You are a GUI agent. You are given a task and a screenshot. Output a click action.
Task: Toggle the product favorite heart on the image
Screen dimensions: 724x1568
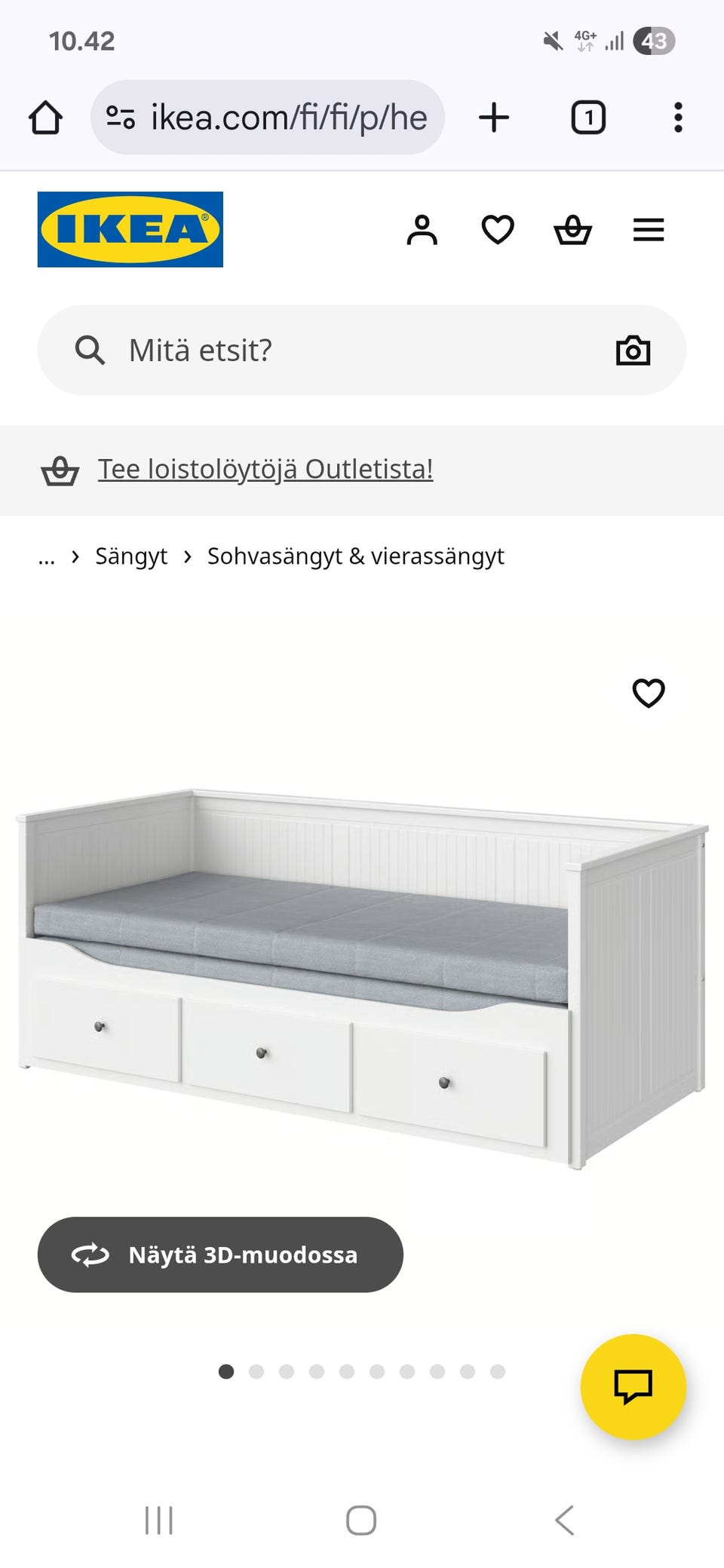coord(647,693)
